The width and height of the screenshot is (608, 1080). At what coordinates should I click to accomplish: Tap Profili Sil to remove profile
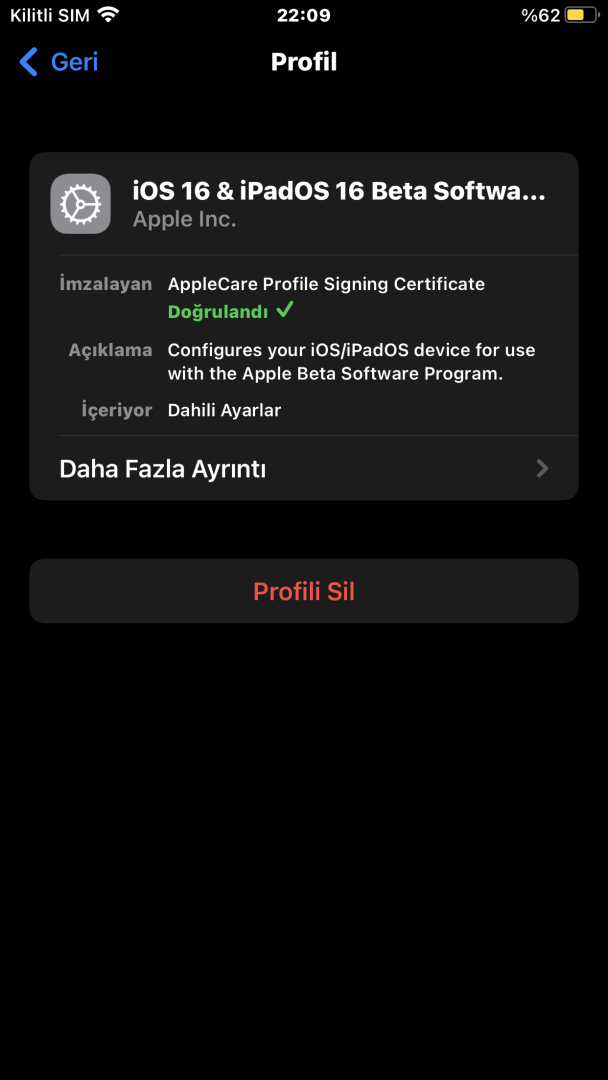304,591
